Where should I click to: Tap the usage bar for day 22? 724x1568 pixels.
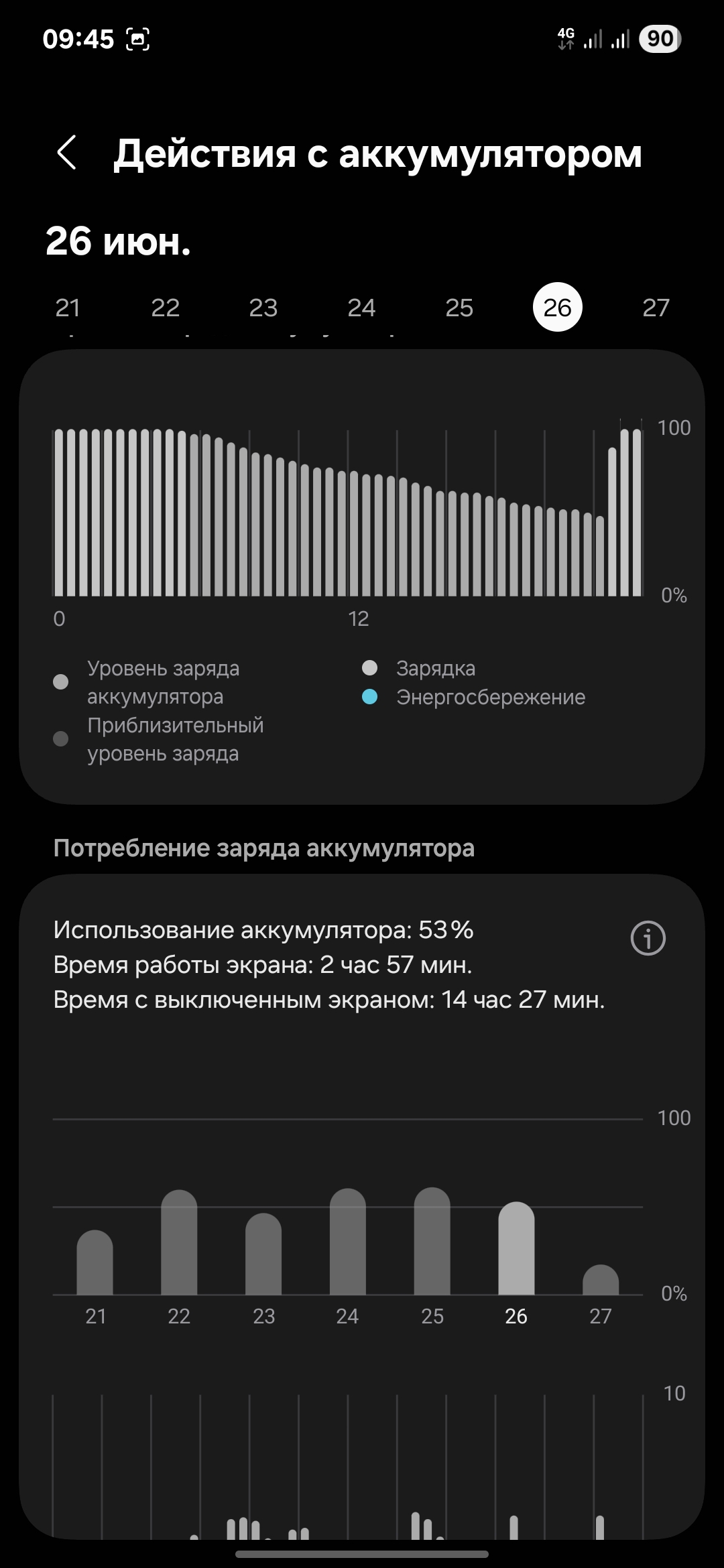(179, 1242)
